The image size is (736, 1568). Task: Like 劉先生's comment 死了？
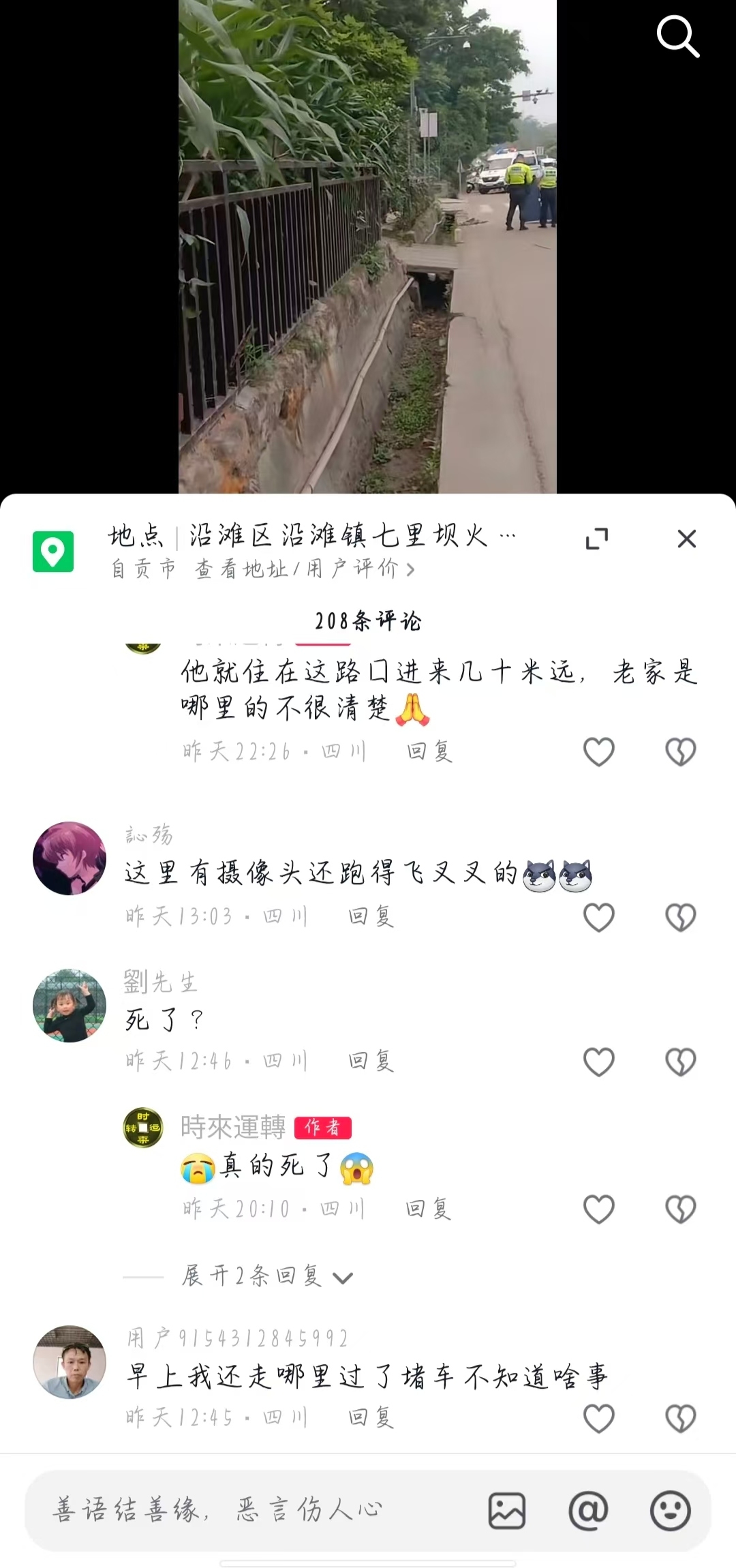[x=599, y=1061]
